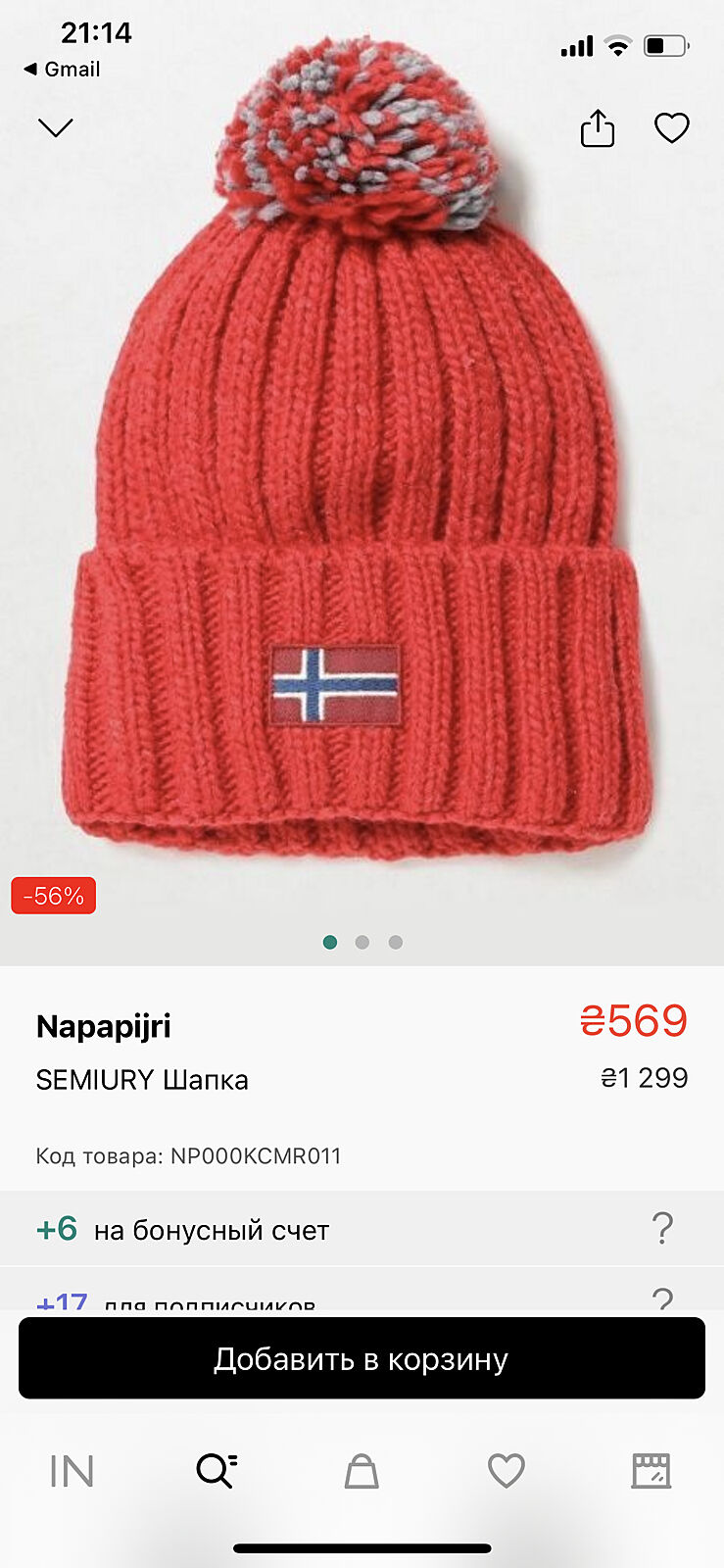Open the shopping bag tab
Viewport: 724px width, 1568px height.
362,1471
